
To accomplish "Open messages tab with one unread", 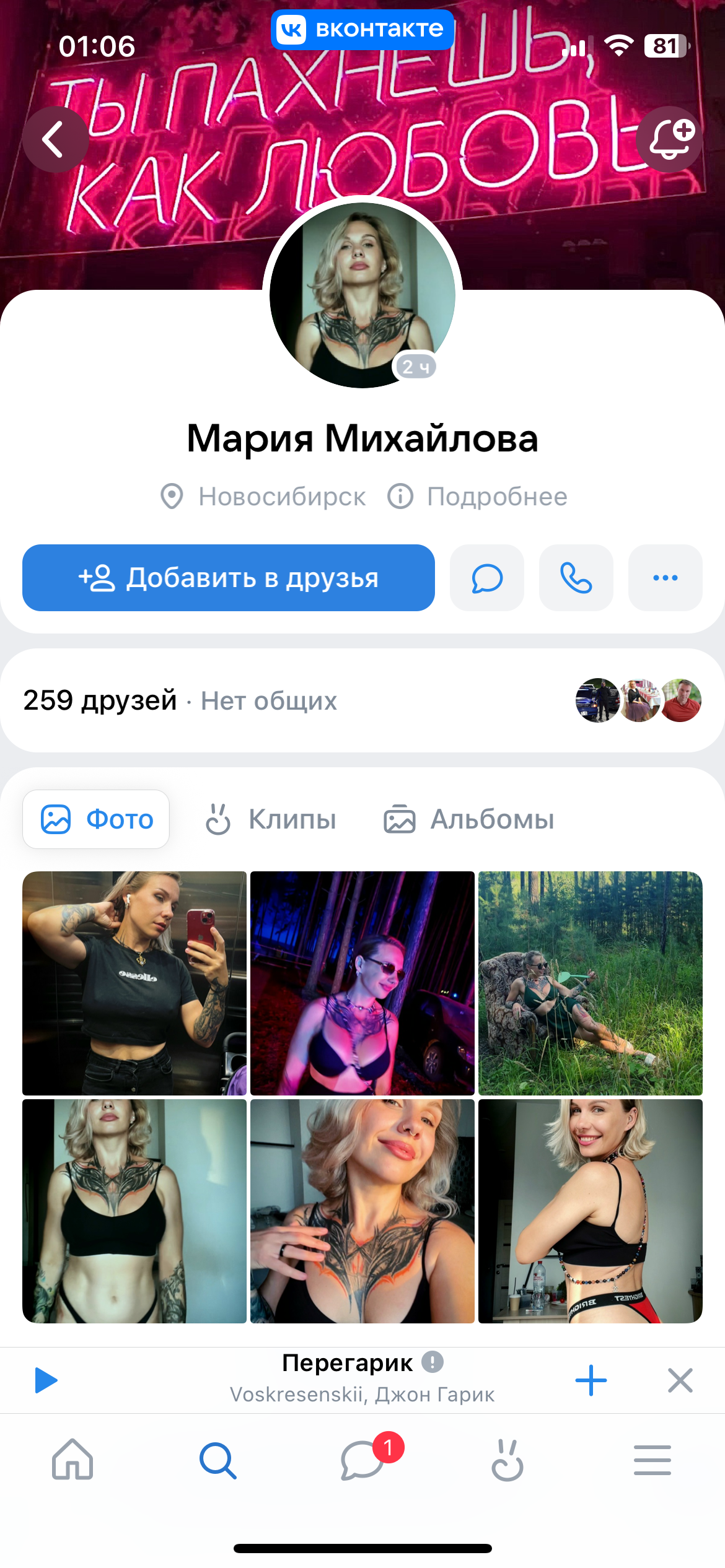I will point(362,1460).
